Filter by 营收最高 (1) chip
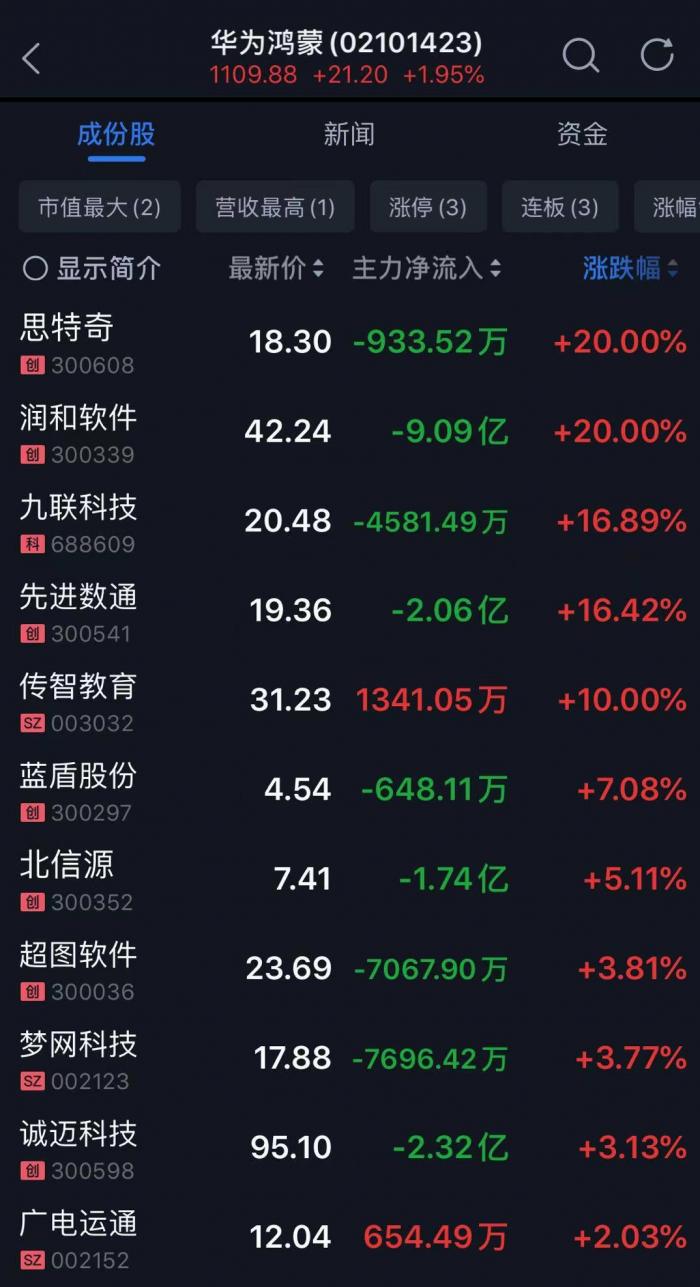Screen dimensions: 700x1287 (x=275, y=207)
